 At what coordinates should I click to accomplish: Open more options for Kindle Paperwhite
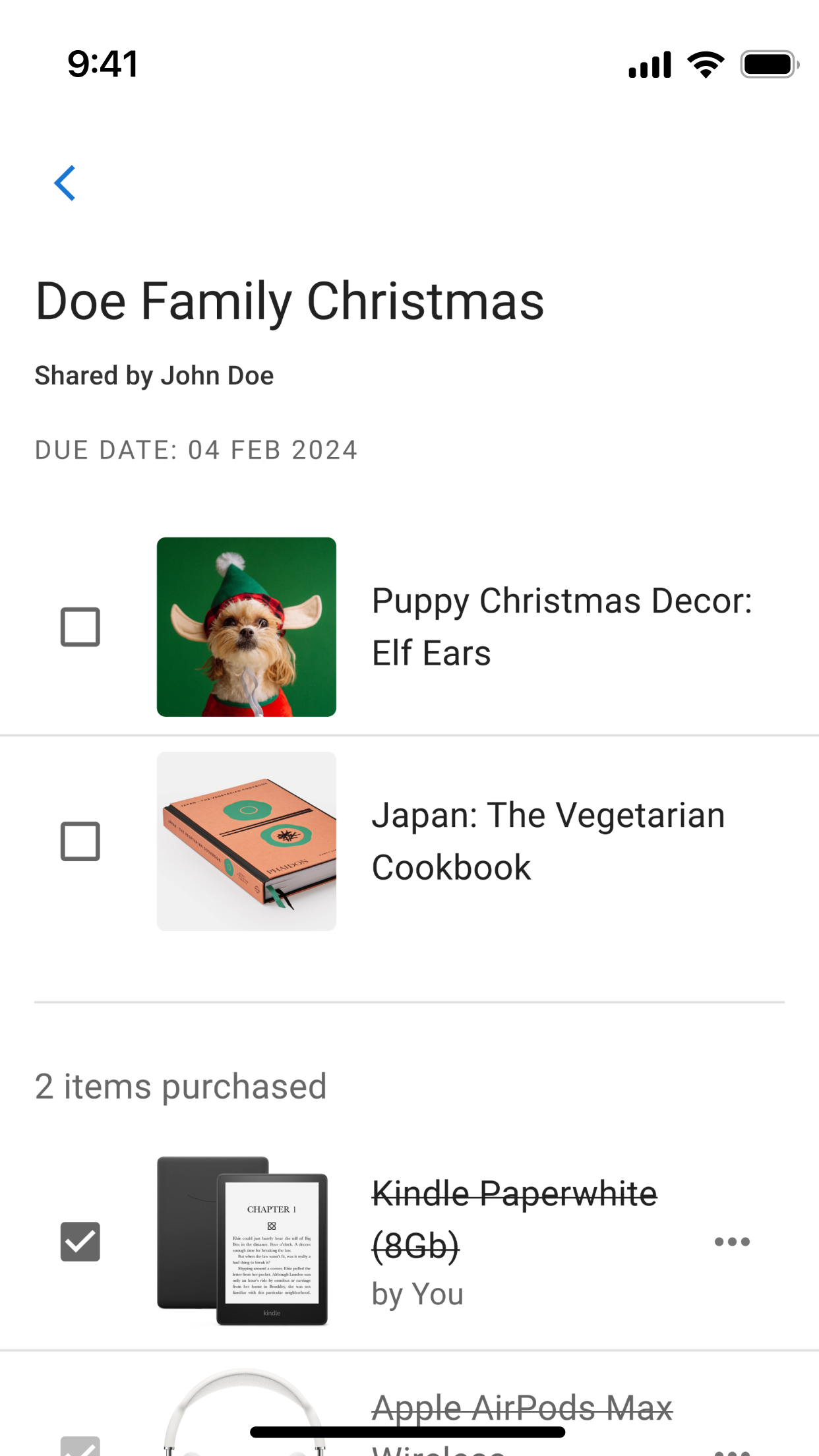pos(732,1242)
